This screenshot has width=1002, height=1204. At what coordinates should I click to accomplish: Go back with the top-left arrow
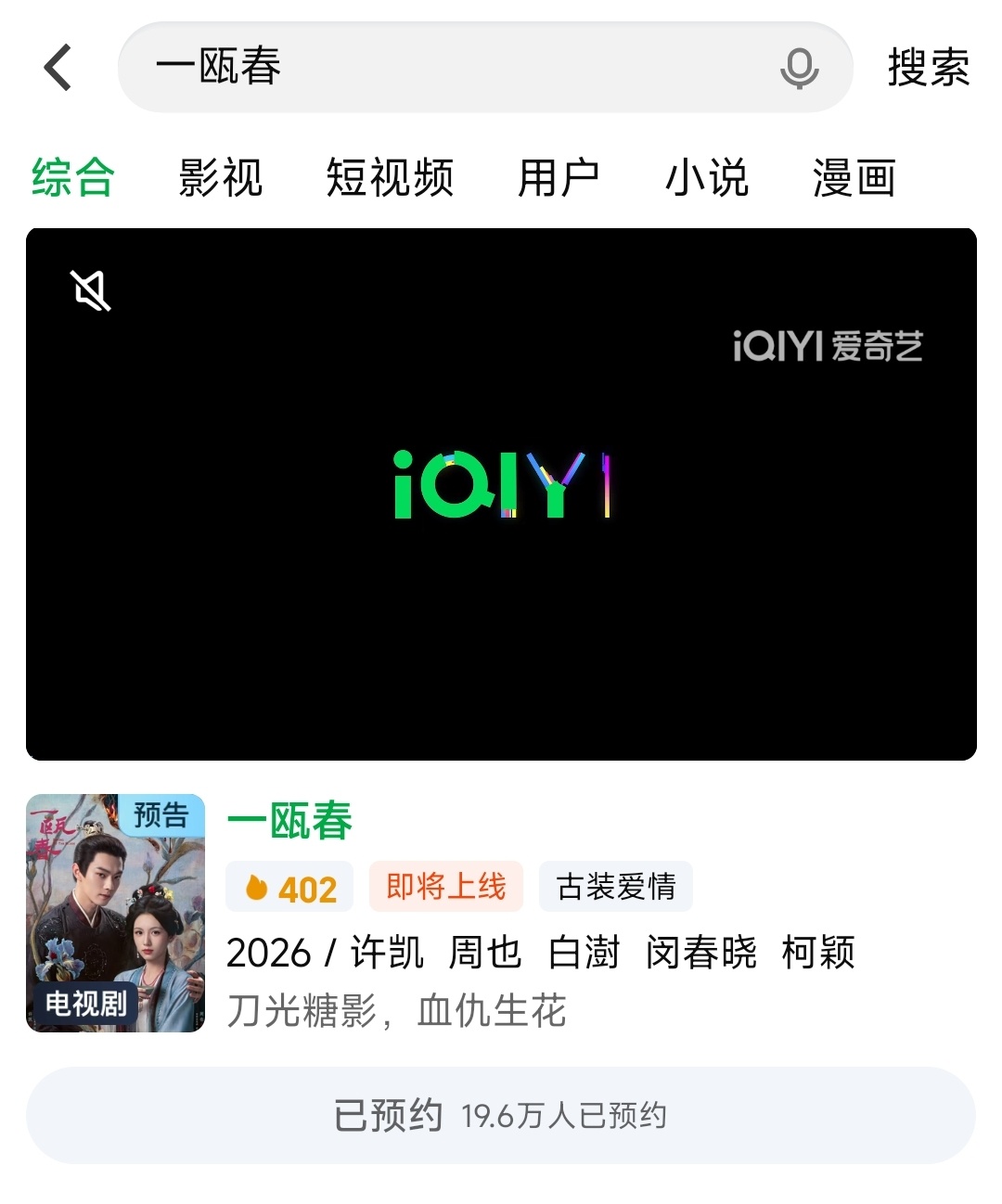click(x=58, y=68)
